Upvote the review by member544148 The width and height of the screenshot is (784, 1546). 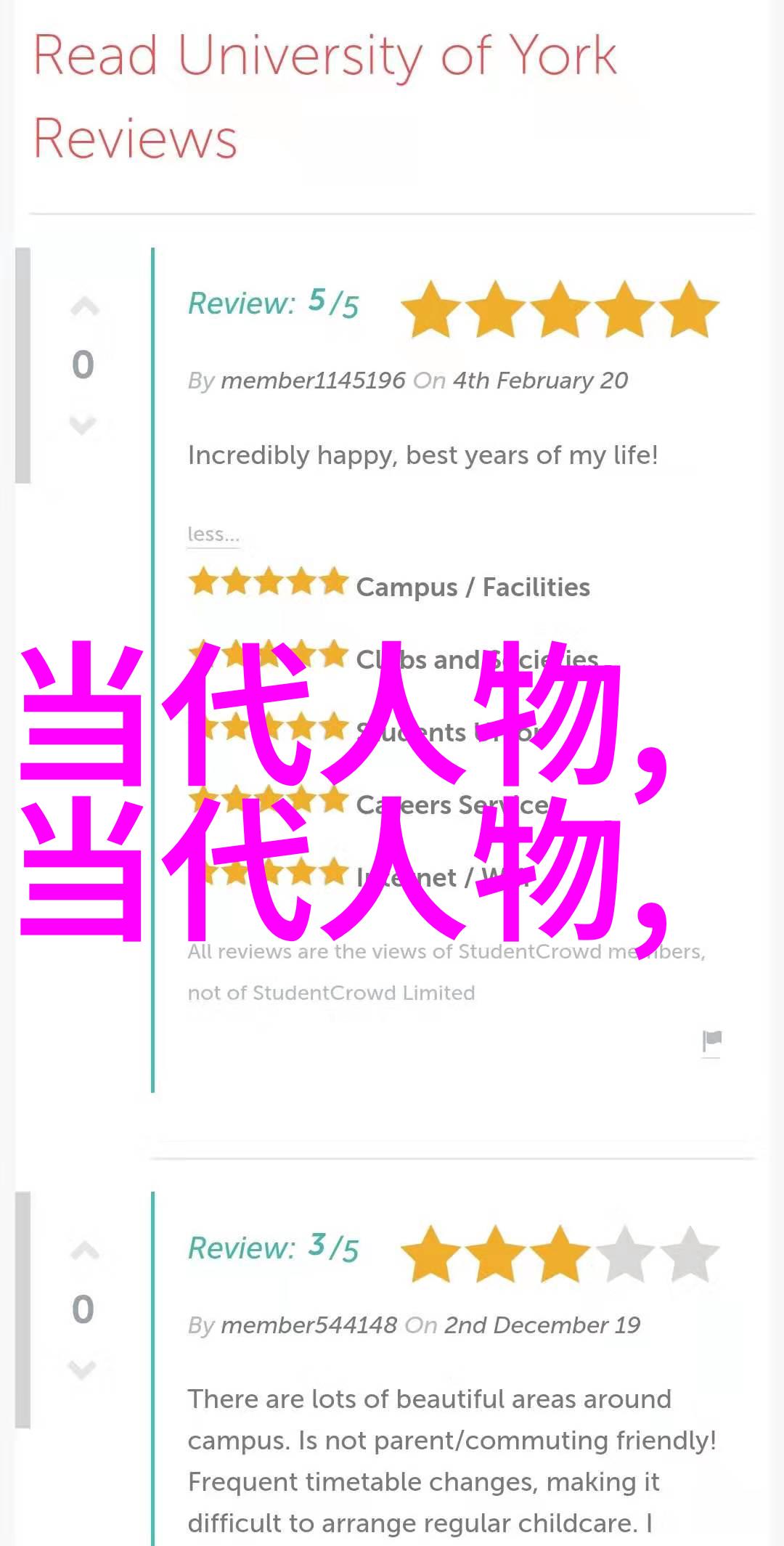(84, 1250)
